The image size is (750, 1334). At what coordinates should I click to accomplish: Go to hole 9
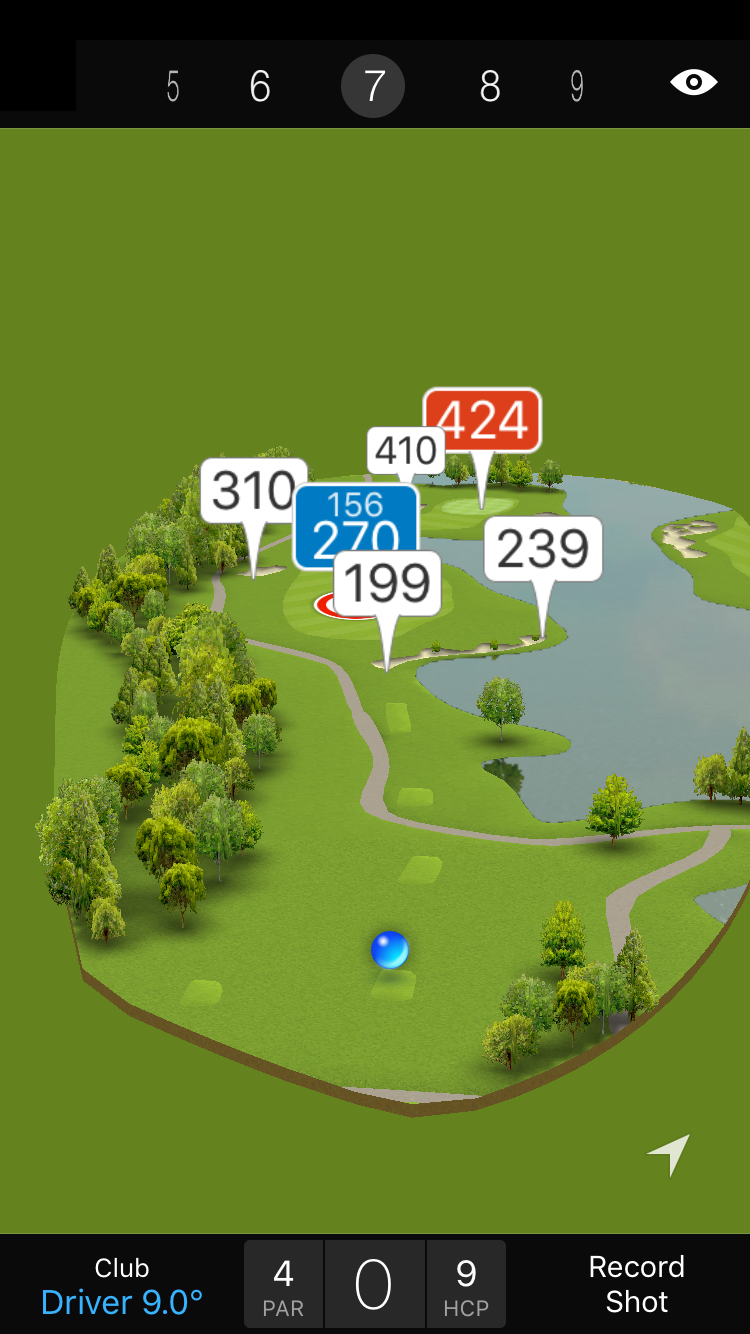coord(577,87)
